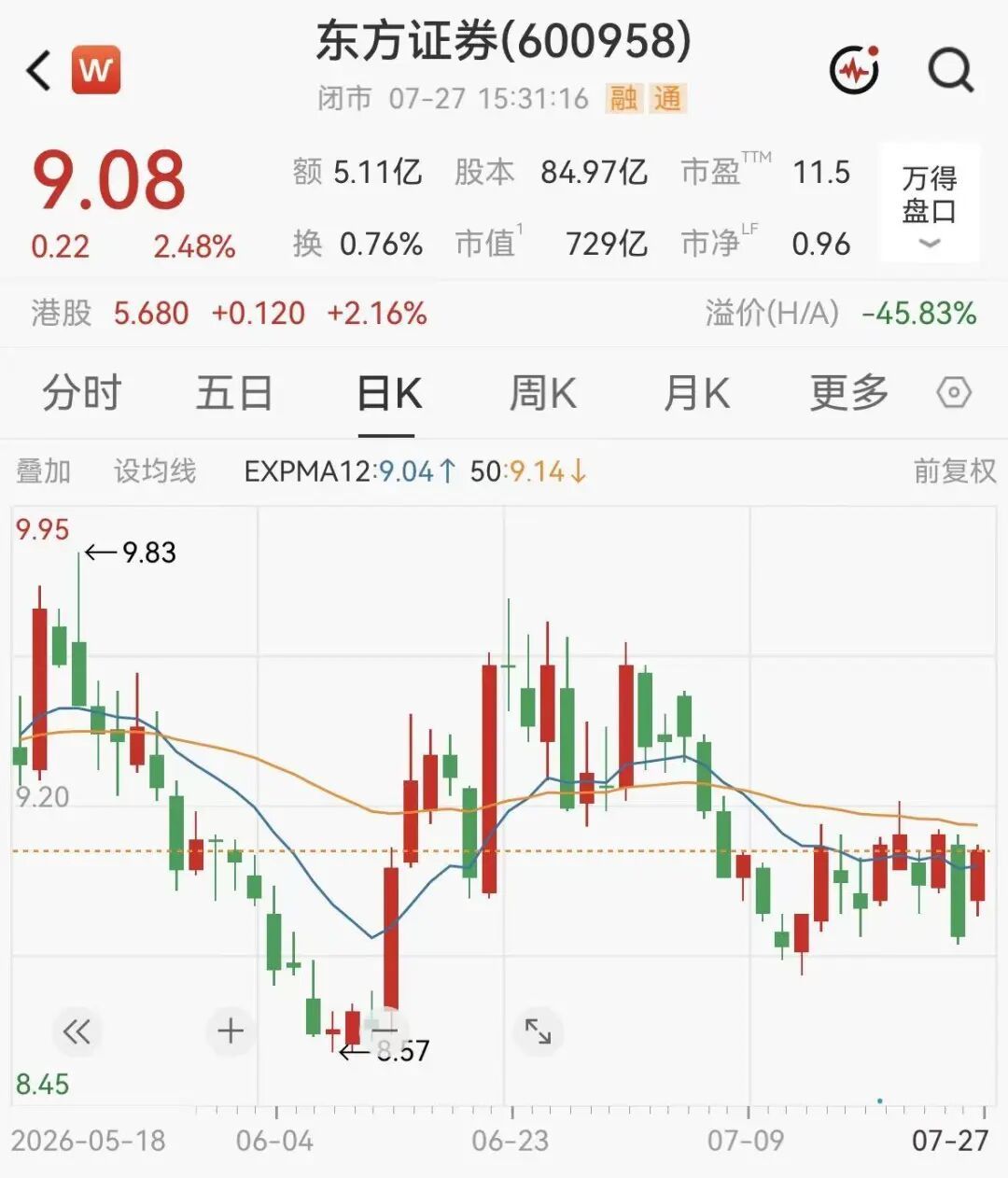Switch to the 月K tab
The image size is (1008, 1178).
(696, 393)
